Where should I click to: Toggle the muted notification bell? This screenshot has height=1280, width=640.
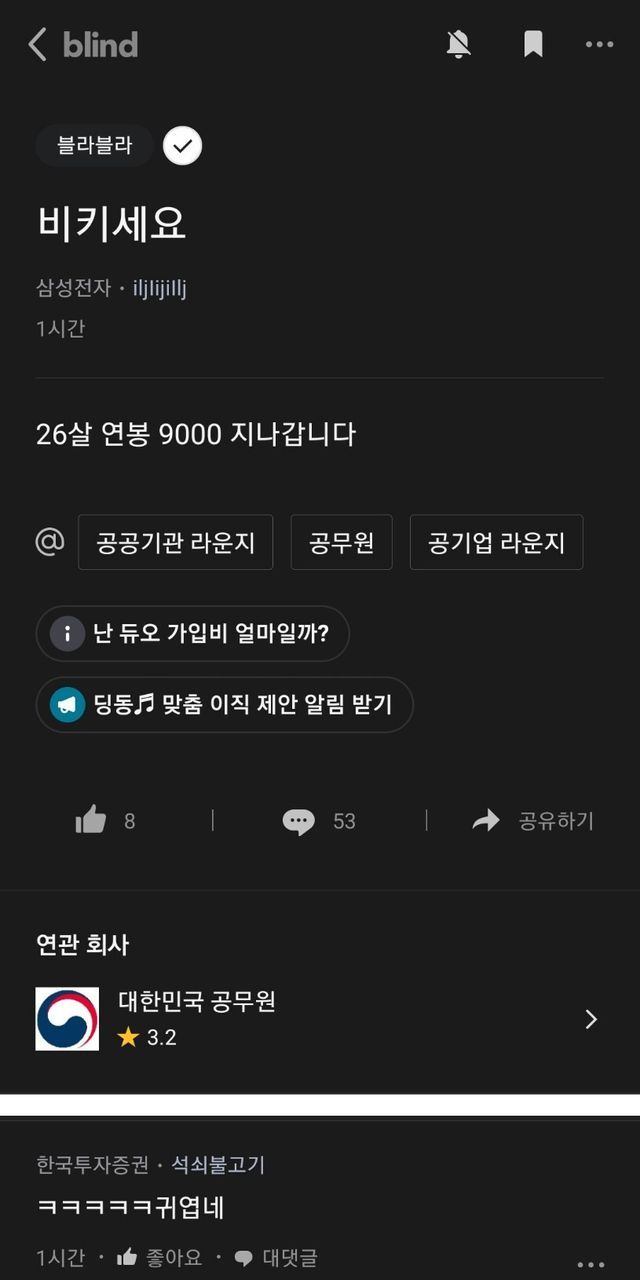click(458, 44)
